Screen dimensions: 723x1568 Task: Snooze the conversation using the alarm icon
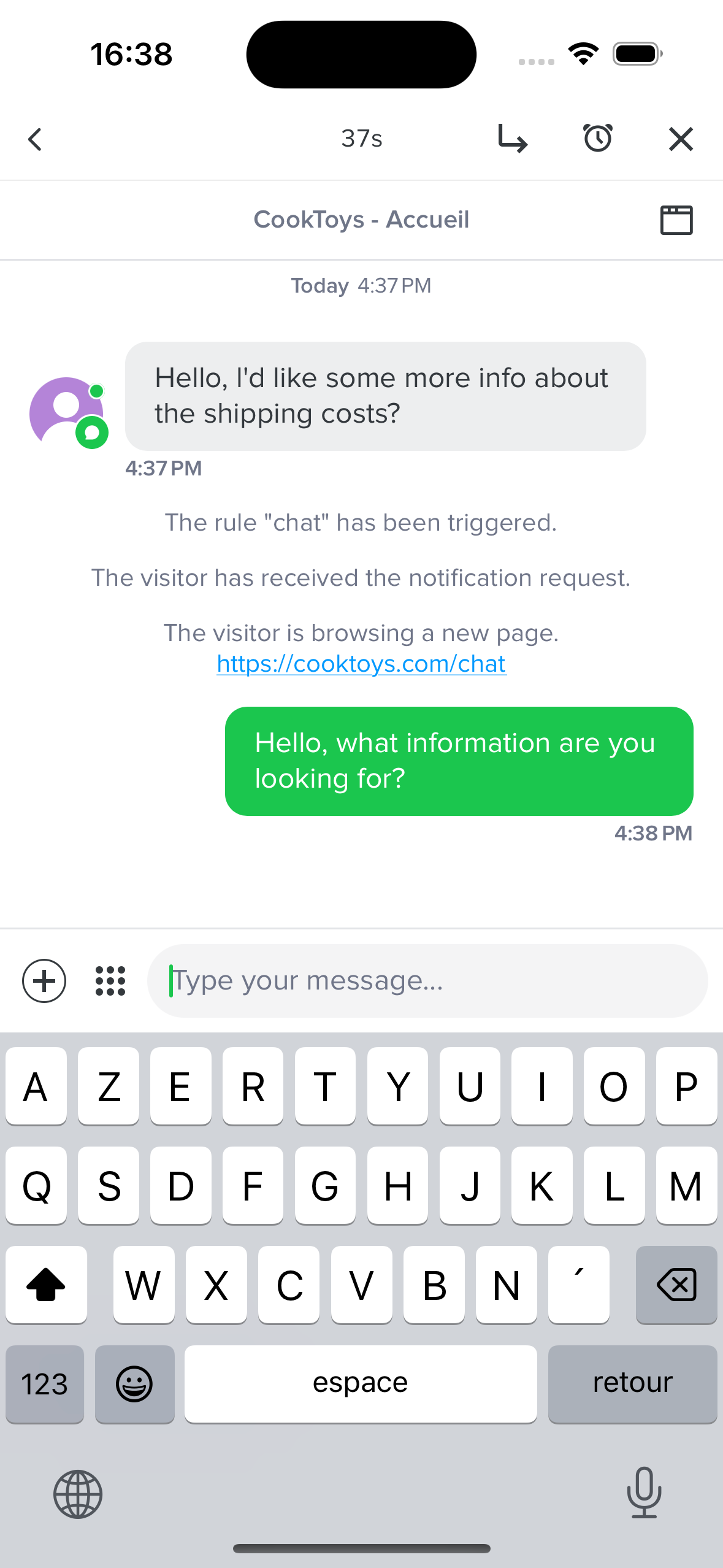pyautogui.click(x=598, y=139)
